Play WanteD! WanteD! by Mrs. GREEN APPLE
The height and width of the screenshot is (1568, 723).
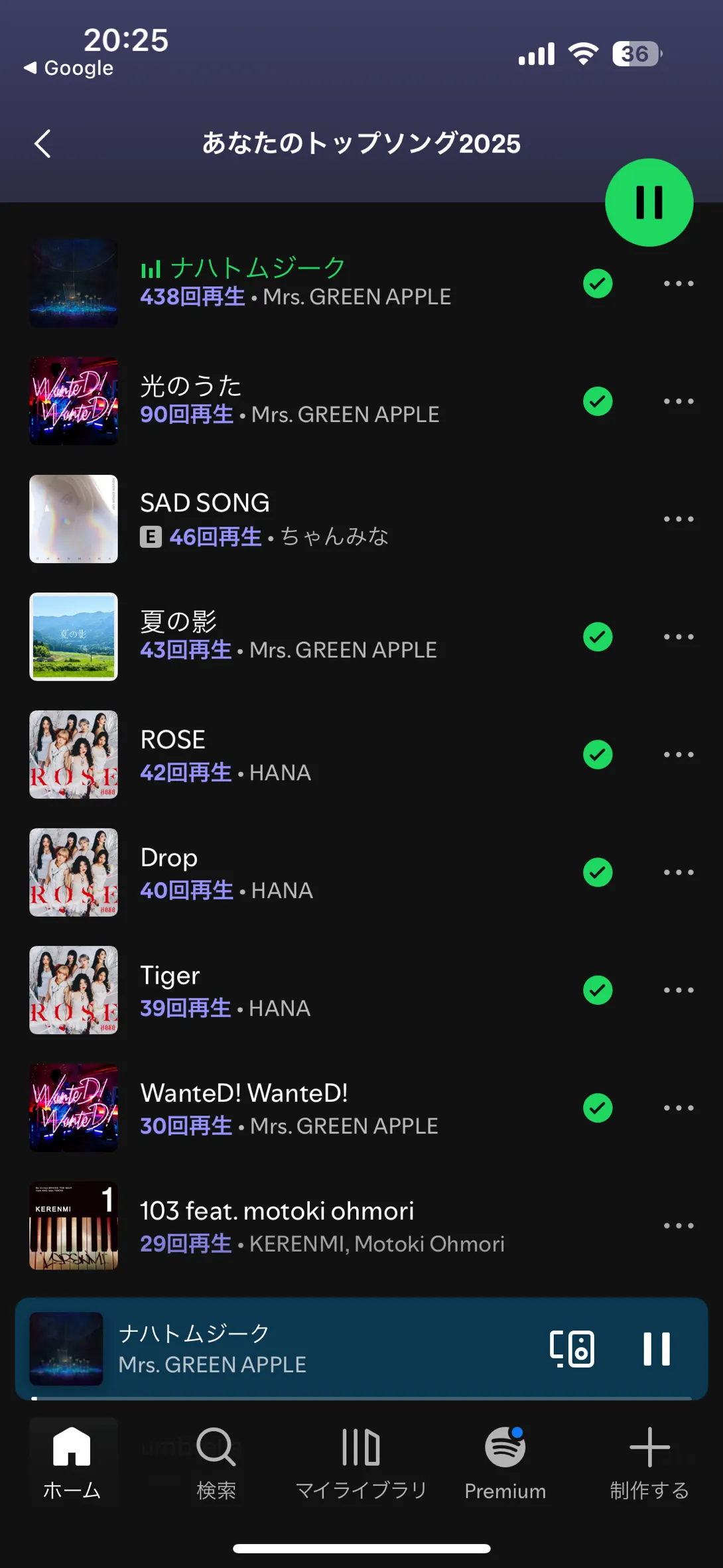(298, 1108)
